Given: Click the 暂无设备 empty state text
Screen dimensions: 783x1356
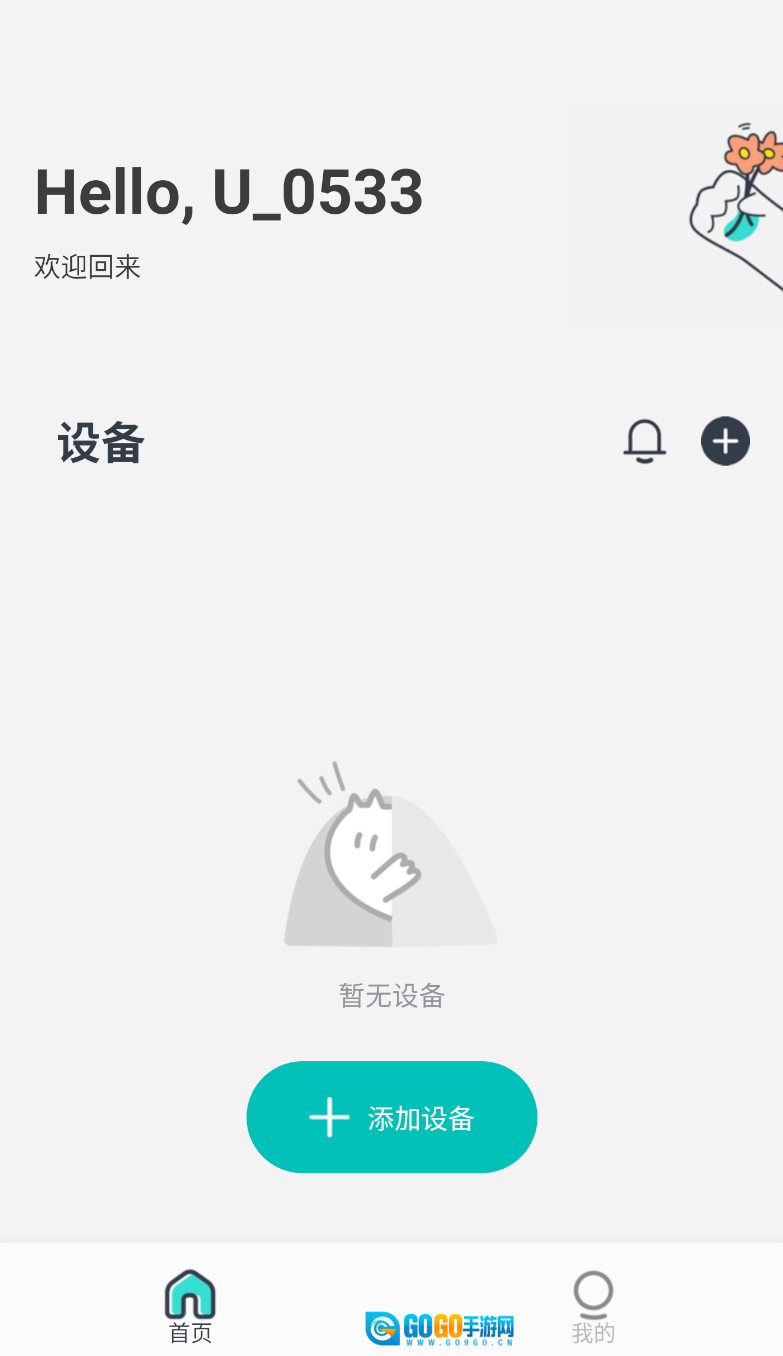Looking at the screenshot, I should (390, 995).
